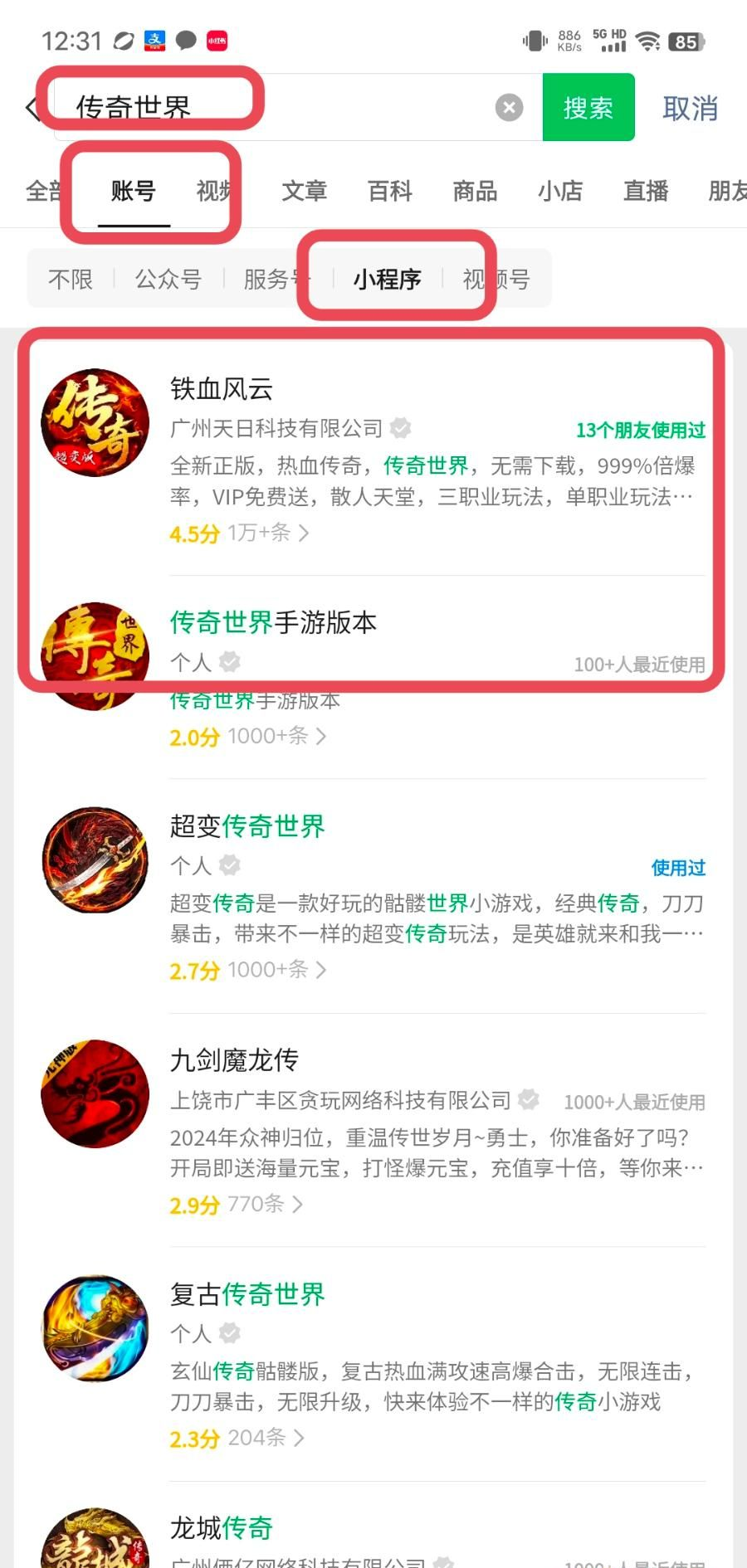Open the 直播 tab

click(646, 191)
